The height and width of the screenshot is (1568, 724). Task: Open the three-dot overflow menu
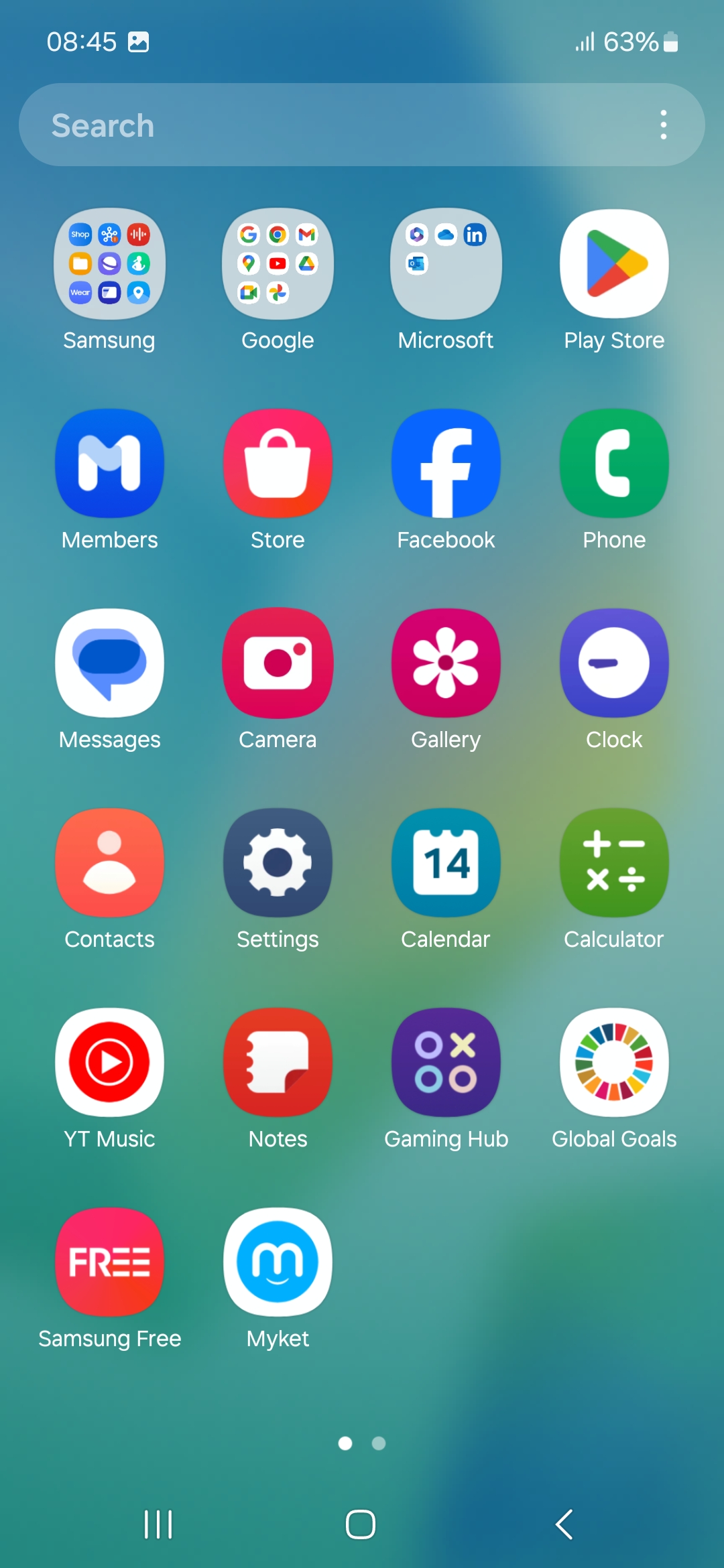click(663, 125)
